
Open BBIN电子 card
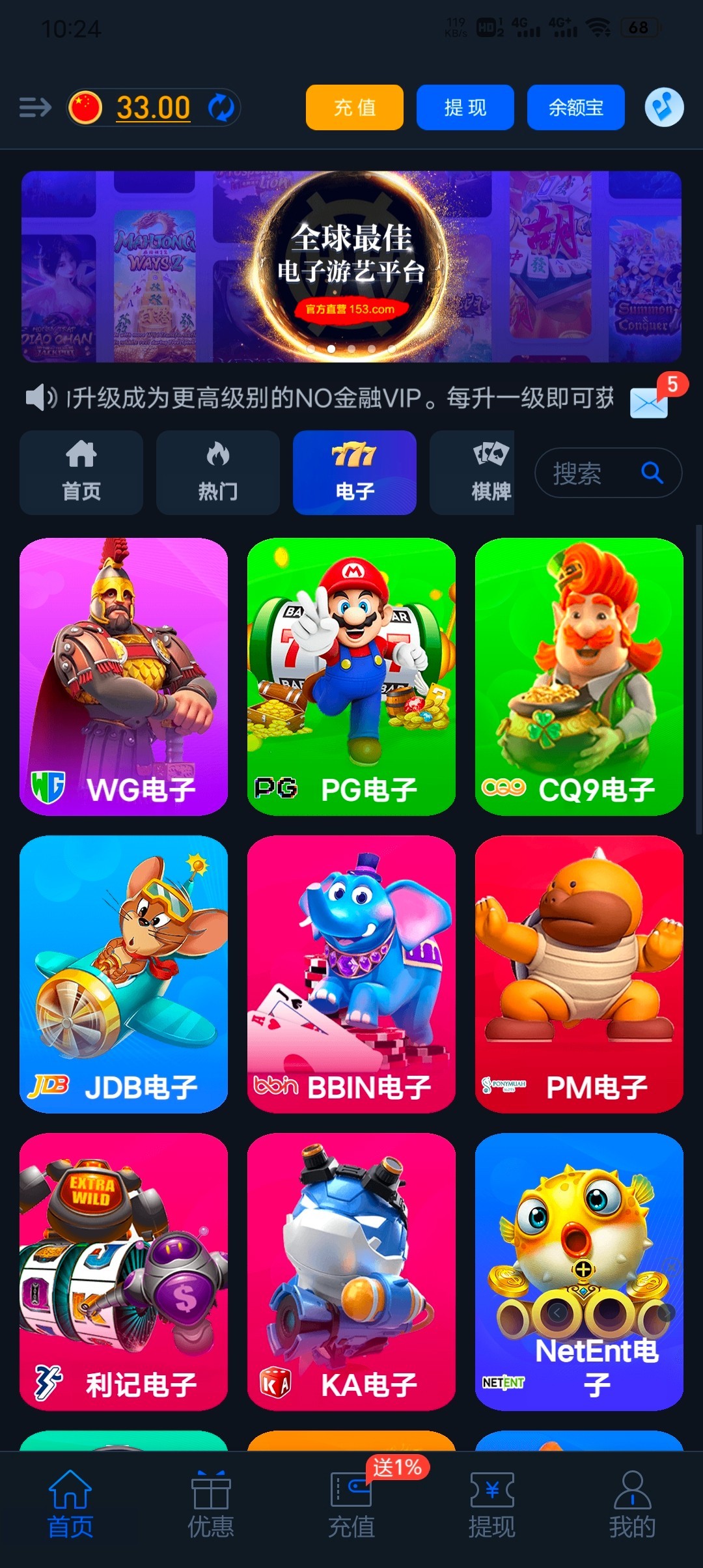[351, 973]
